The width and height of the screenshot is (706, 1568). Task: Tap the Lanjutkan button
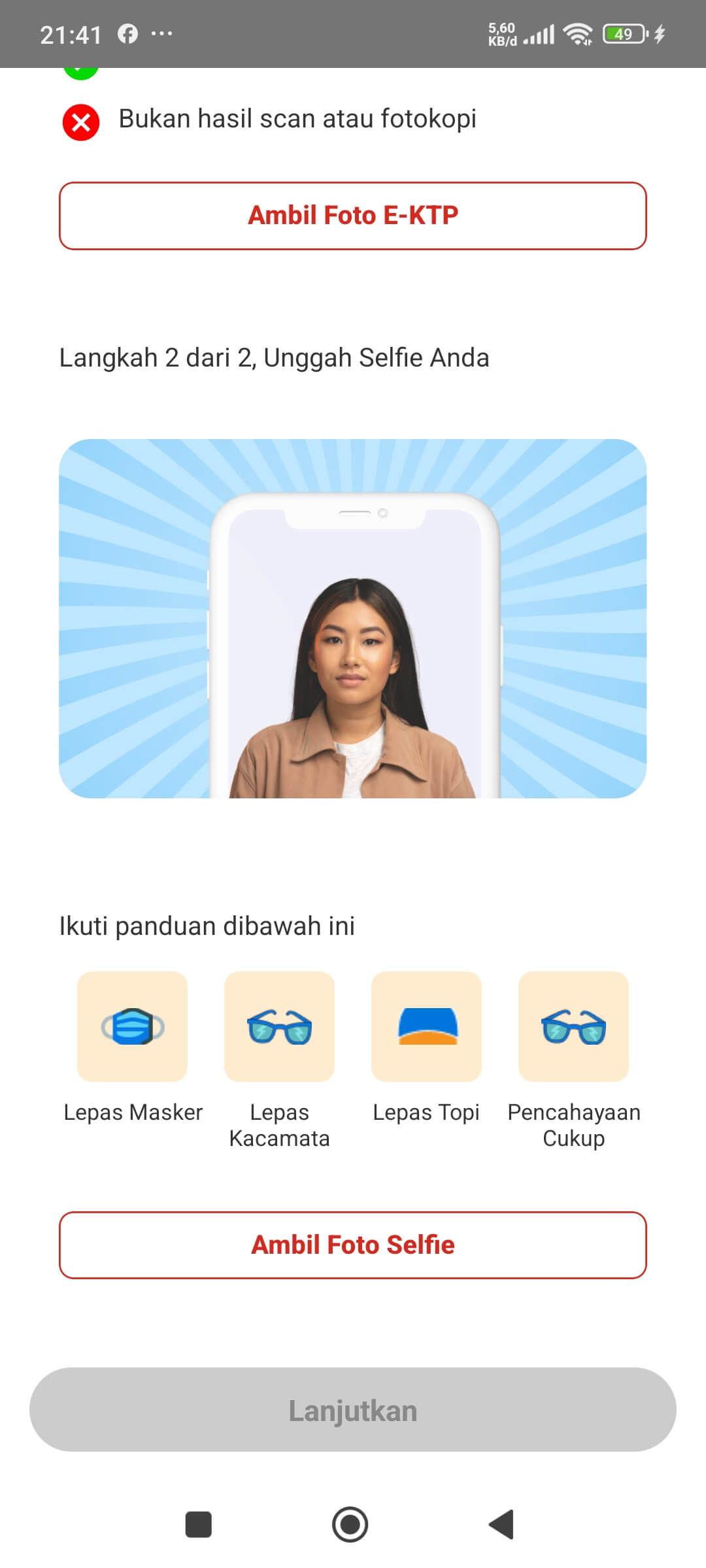[353, 1410]
